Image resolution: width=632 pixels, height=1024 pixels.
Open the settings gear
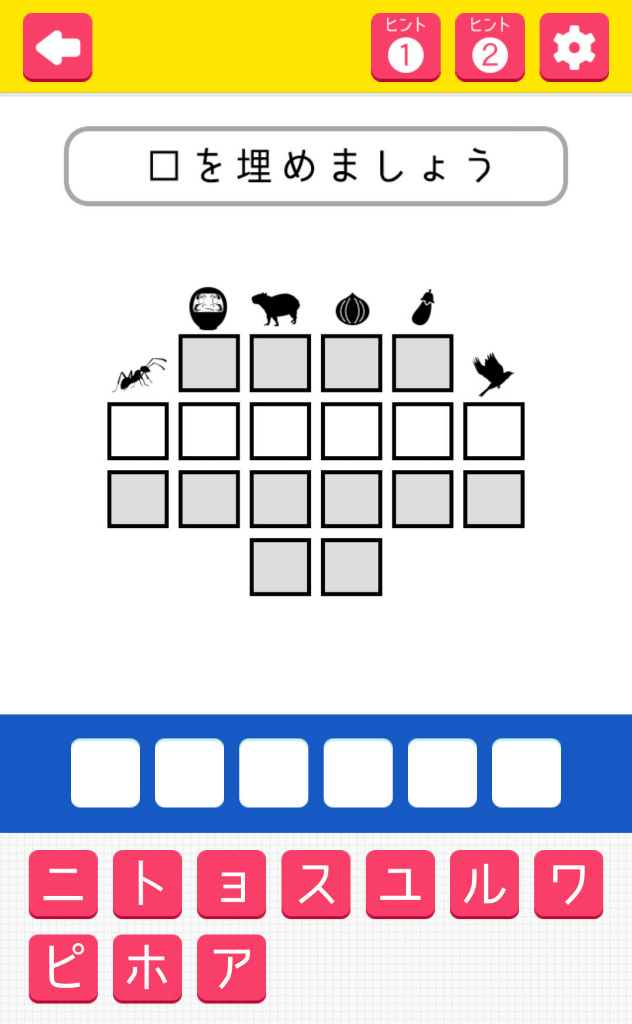573,46
